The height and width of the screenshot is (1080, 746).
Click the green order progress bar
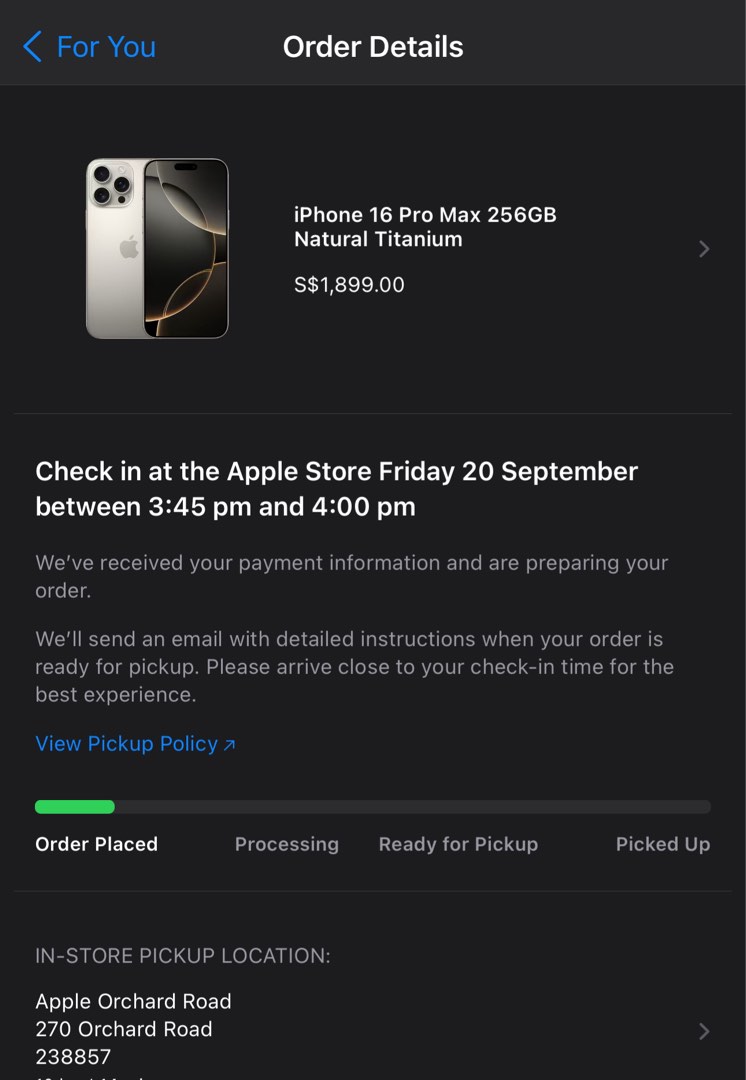point(74,806)
